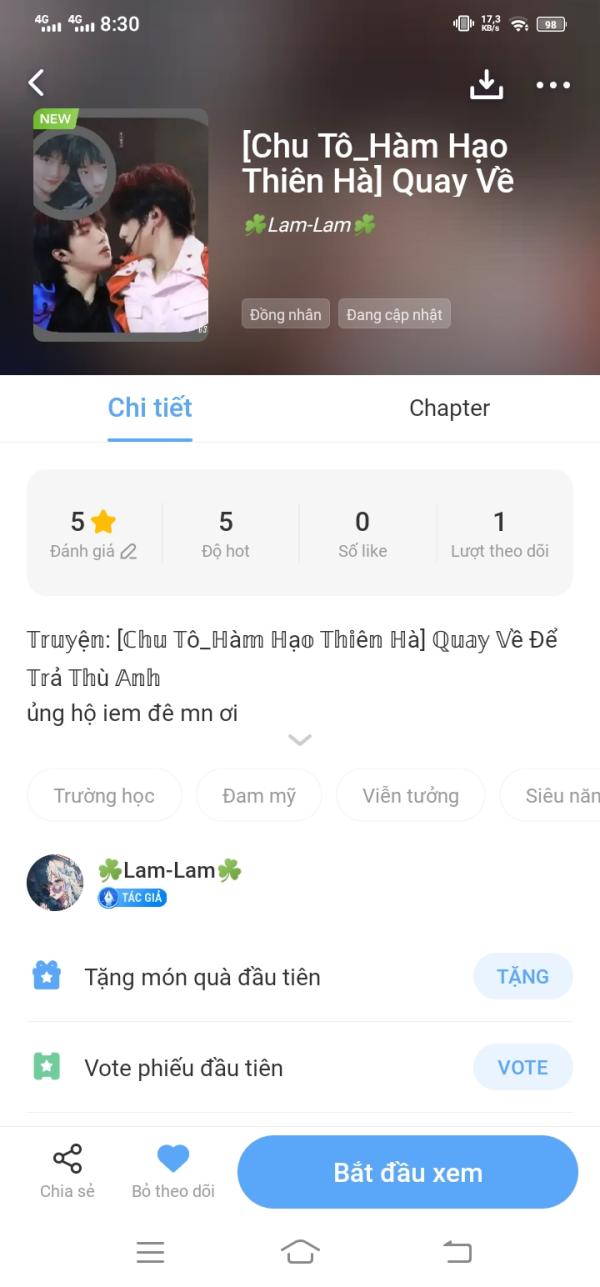Share this story via Chia sẻ
Viewport: 600px width, 1287px height.
pyautogui.click(x=67, y=1171)
